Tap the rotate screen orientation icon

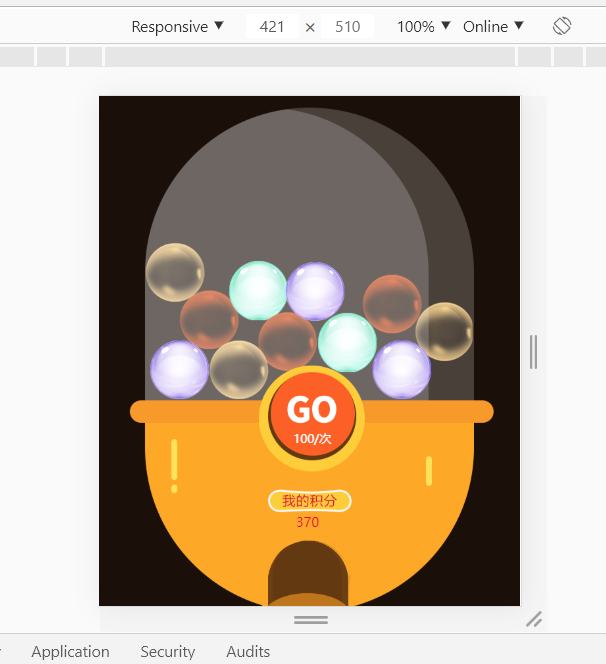(562, 27)
